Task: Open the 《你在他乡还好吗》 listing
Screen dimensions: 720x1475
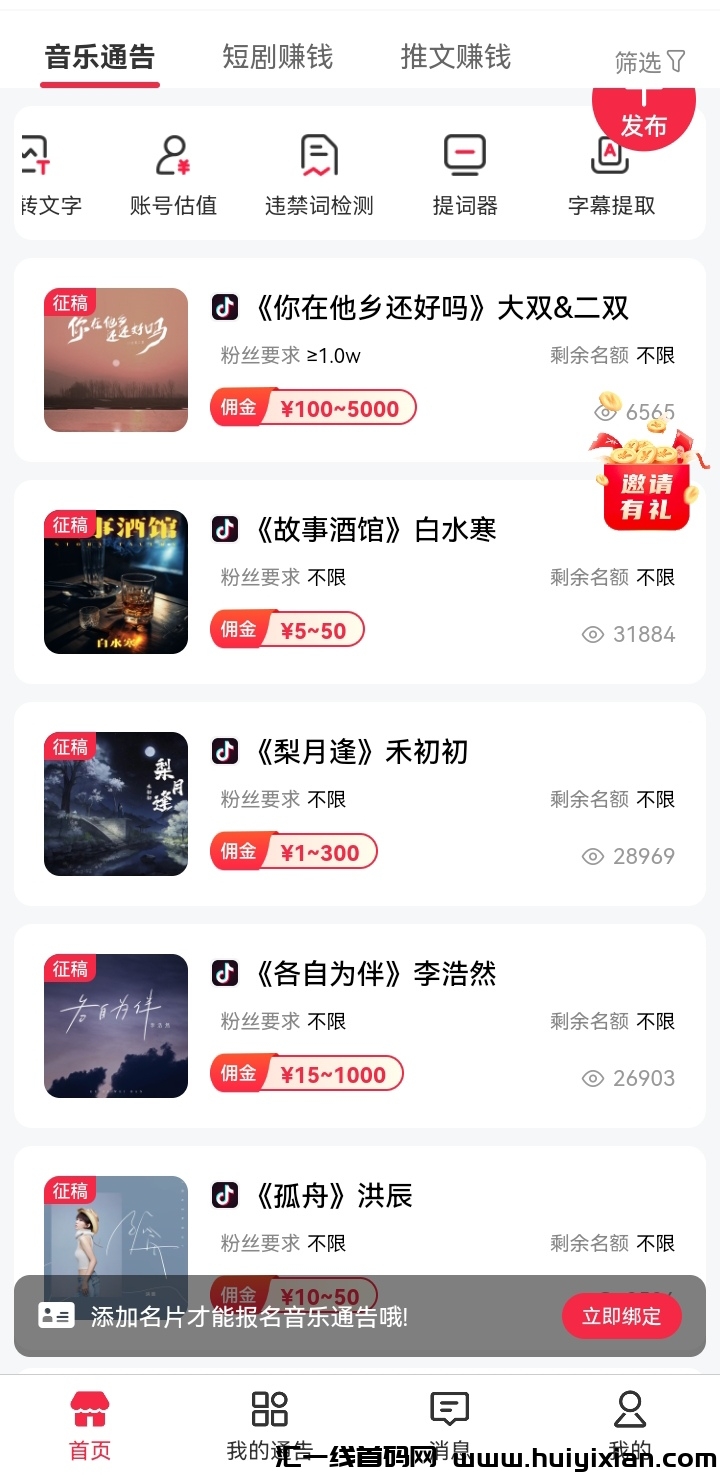Action: [420, 308]
